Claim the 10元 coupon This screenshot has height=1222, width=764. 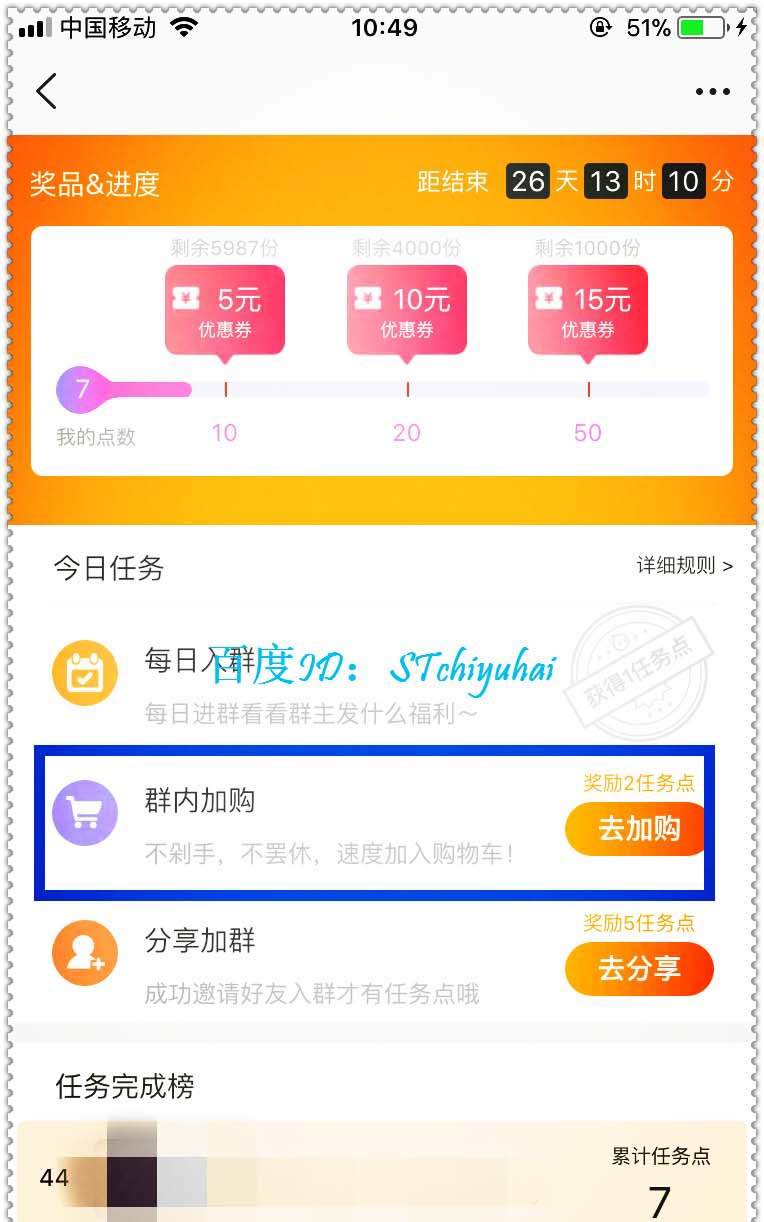(406, 309)
